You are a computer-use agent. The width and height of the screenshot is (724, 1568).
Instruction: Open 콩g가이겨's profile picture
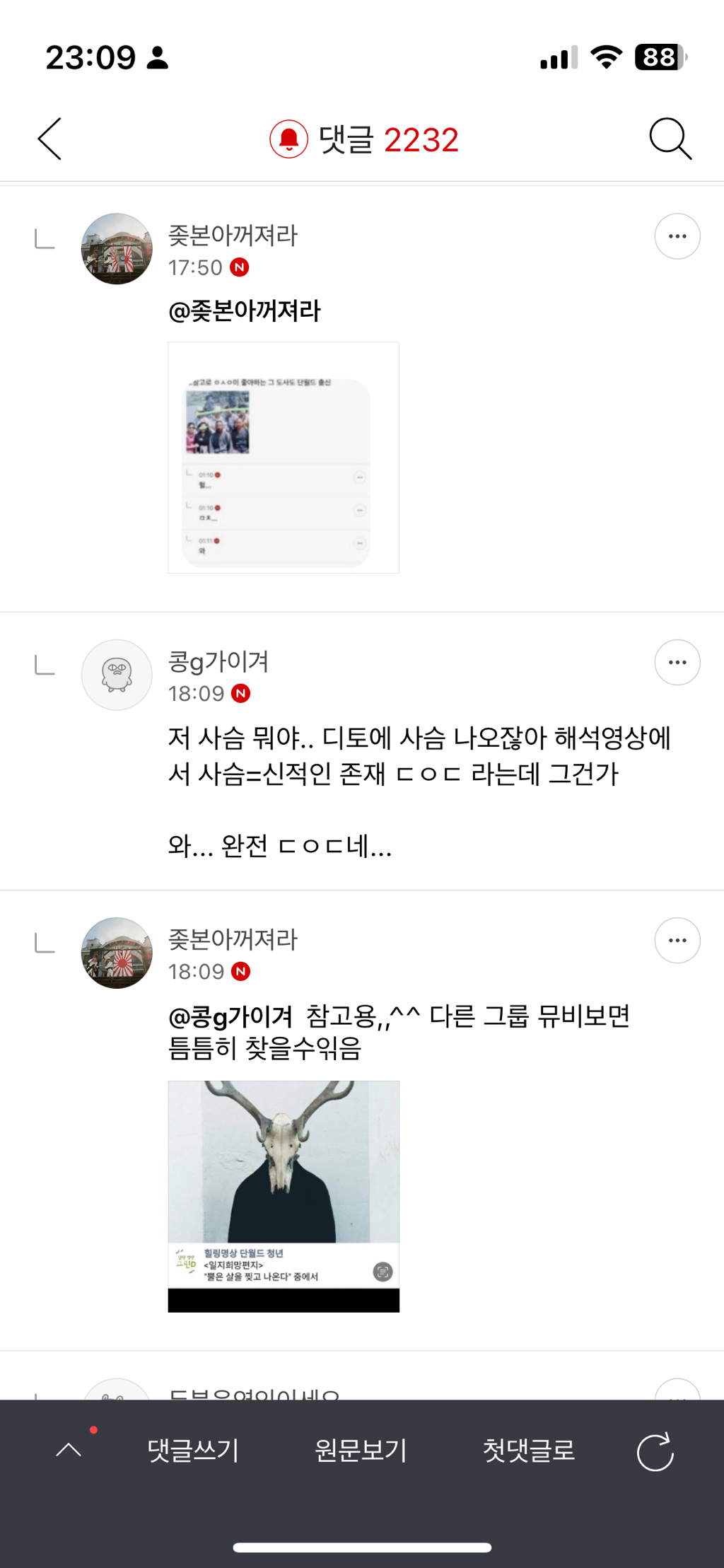(x=117, y=675)
